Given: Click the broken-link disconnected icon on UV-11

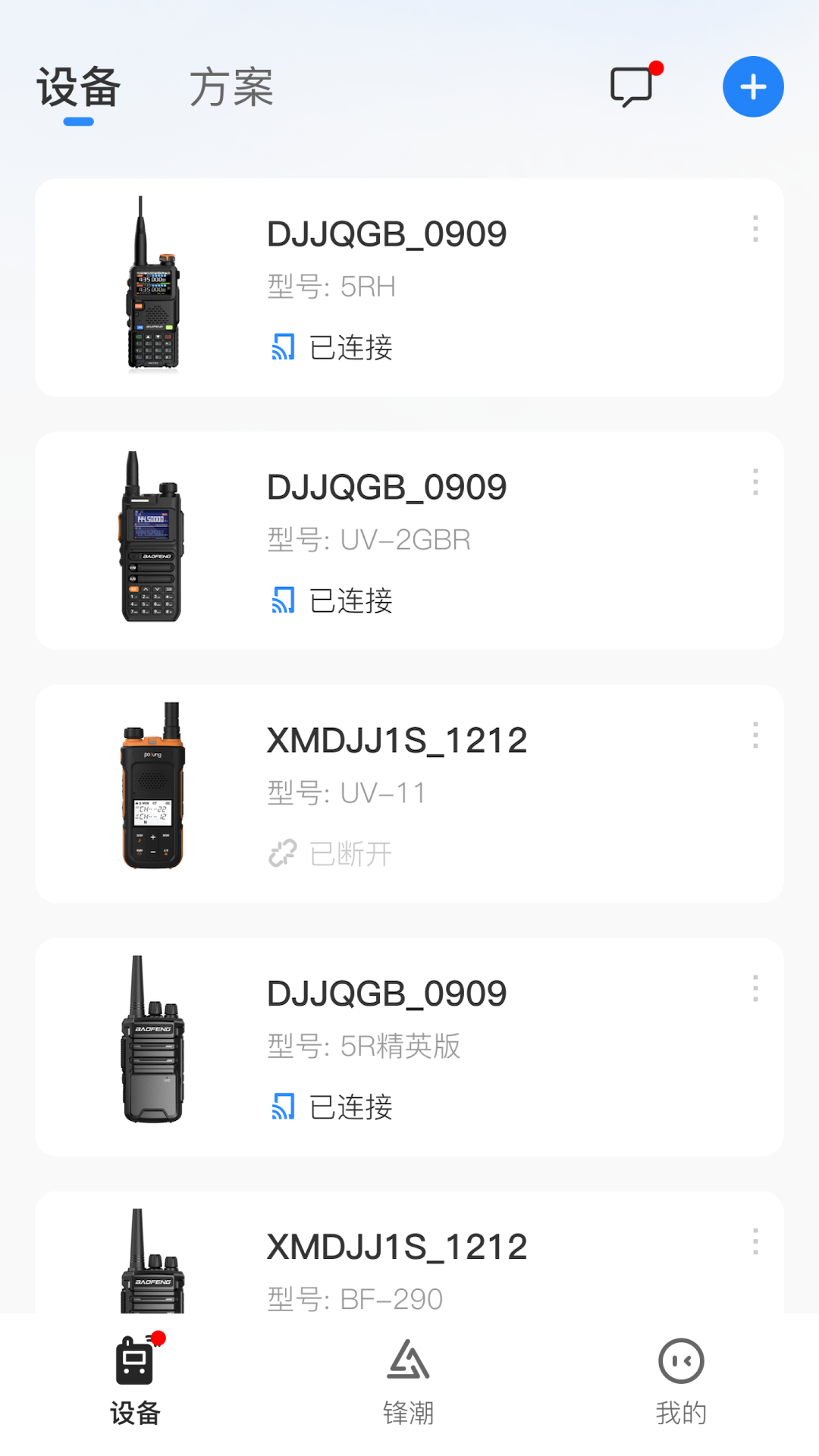Looking at the screenshot, I should pos(281,852).
